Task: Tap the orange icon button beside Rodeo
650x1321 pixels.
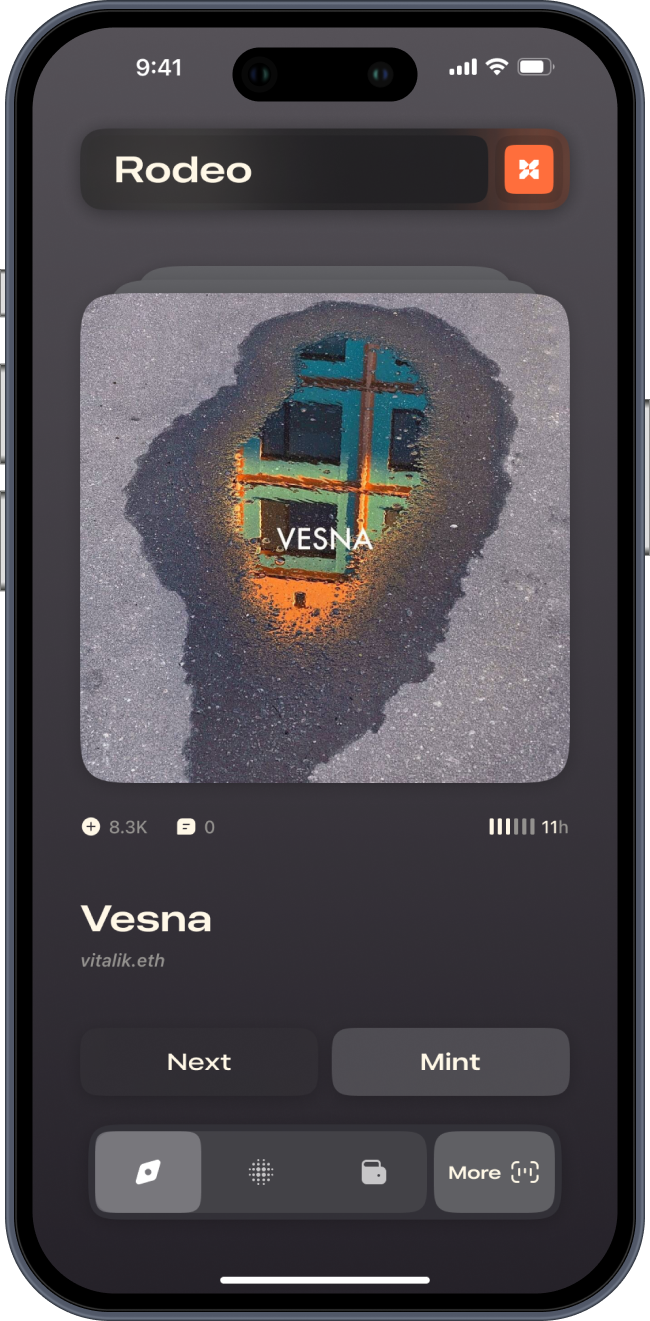Action: pos(528,169)
